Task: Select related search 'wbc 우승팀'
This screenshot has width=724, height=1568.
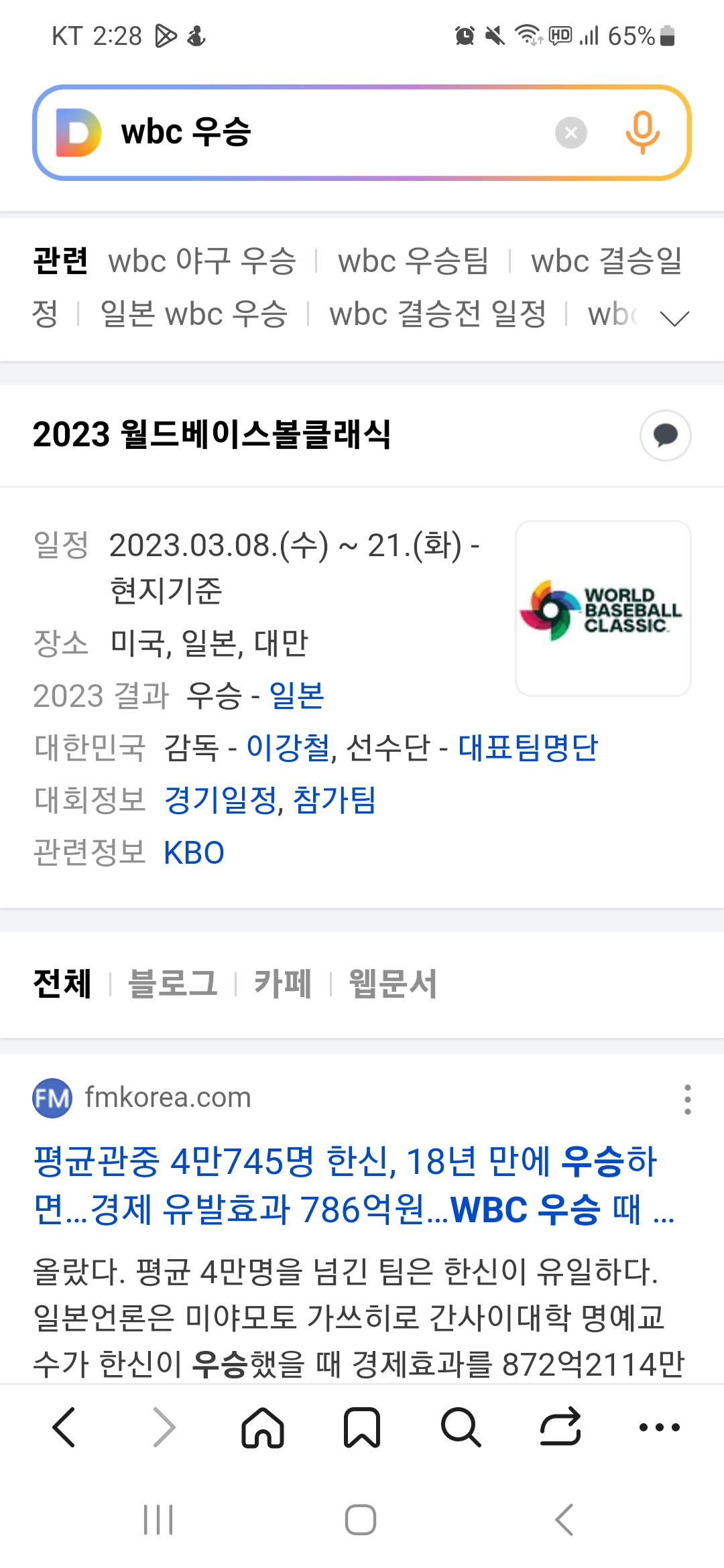Action: click(x=413, y=261)
